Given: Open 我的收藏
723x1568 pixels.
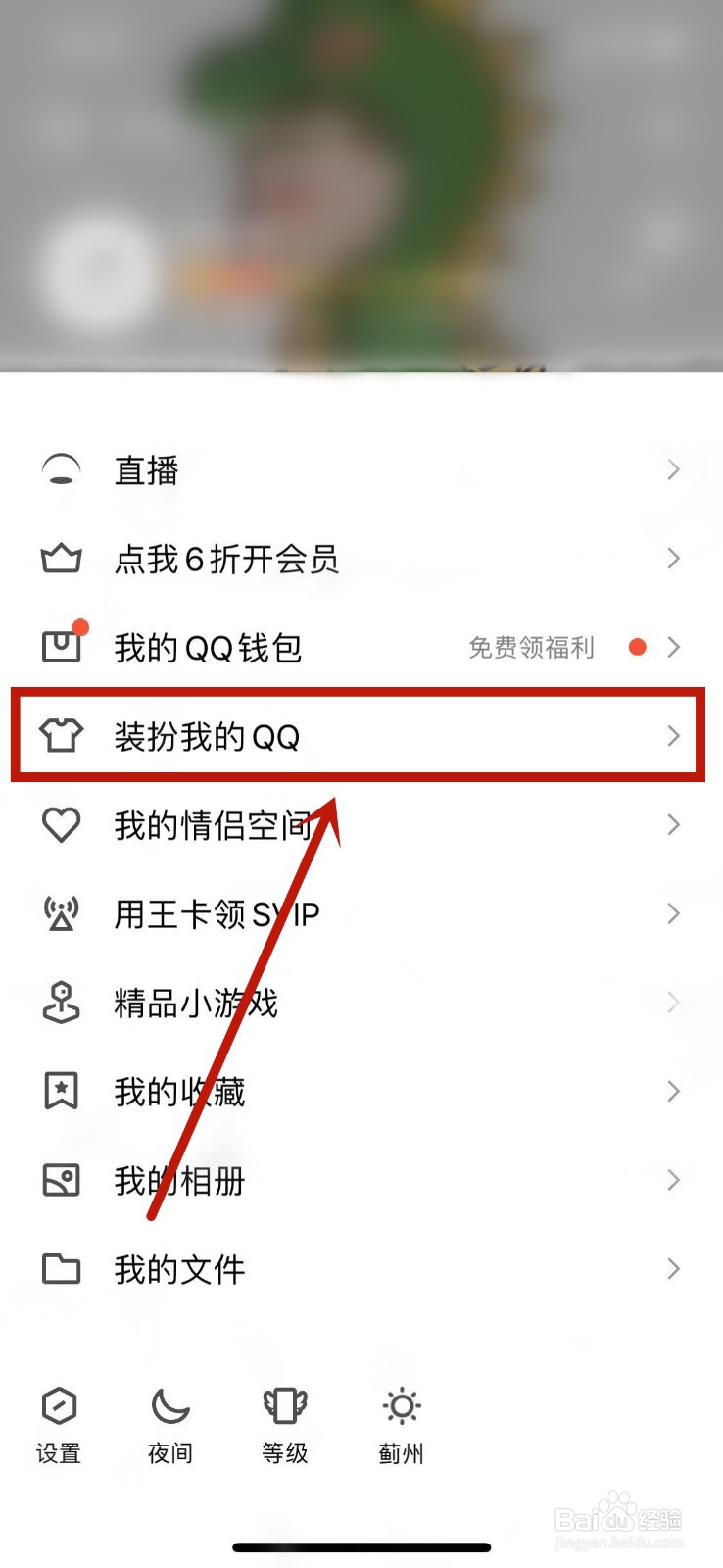Looking at the screenshot, I should point(361,1092).
